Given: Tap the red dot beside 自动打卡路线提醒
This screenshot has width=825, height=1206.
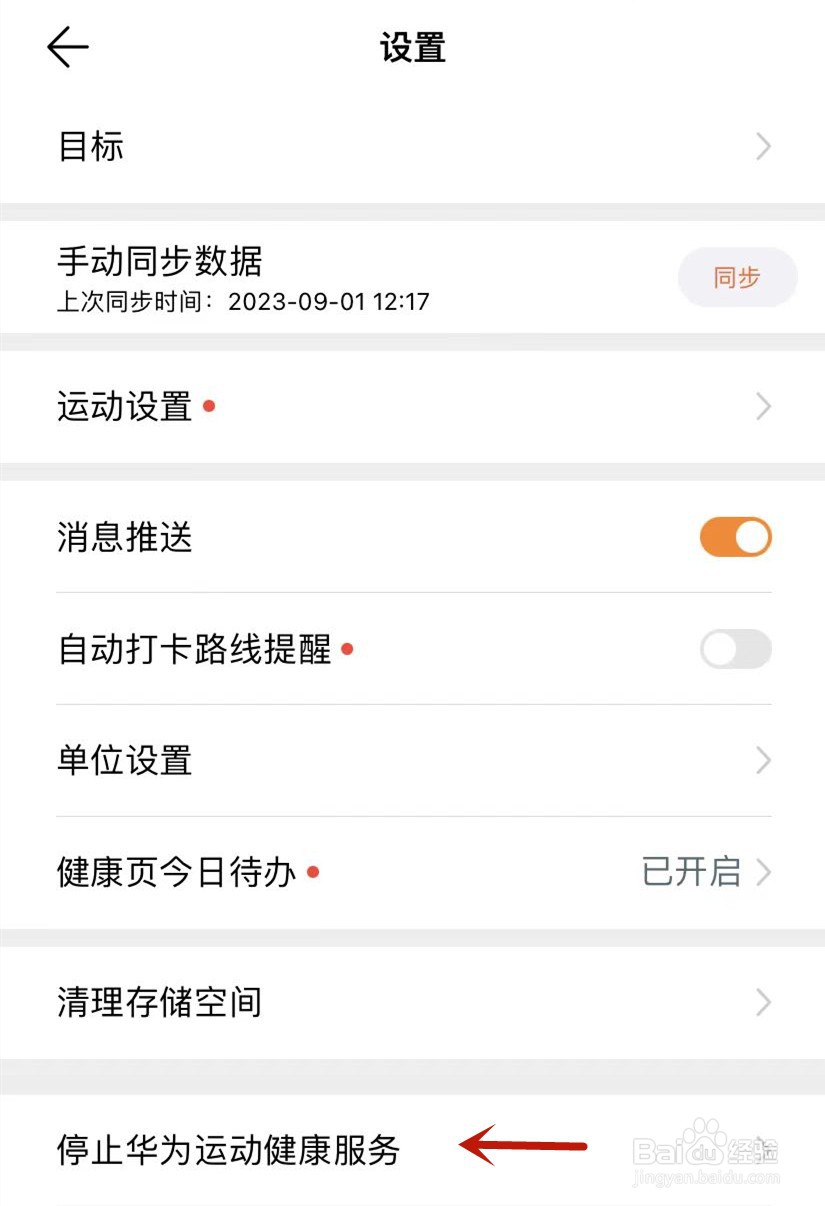Looking at the screenshot, I should point(346,648).
